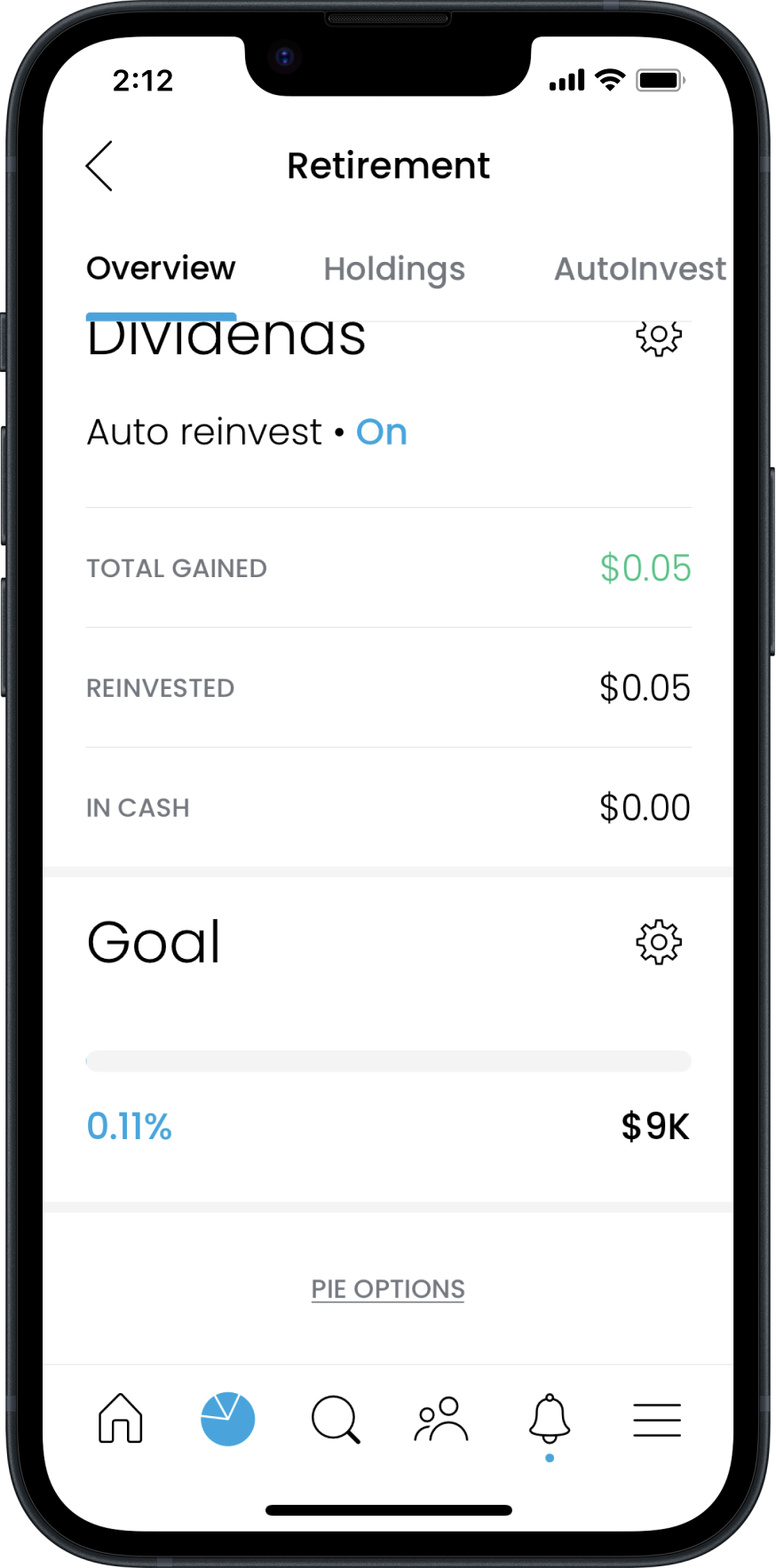Open the hamburger menu
This screenshot has height=1568, width=776.
[x=657, y=1420]
